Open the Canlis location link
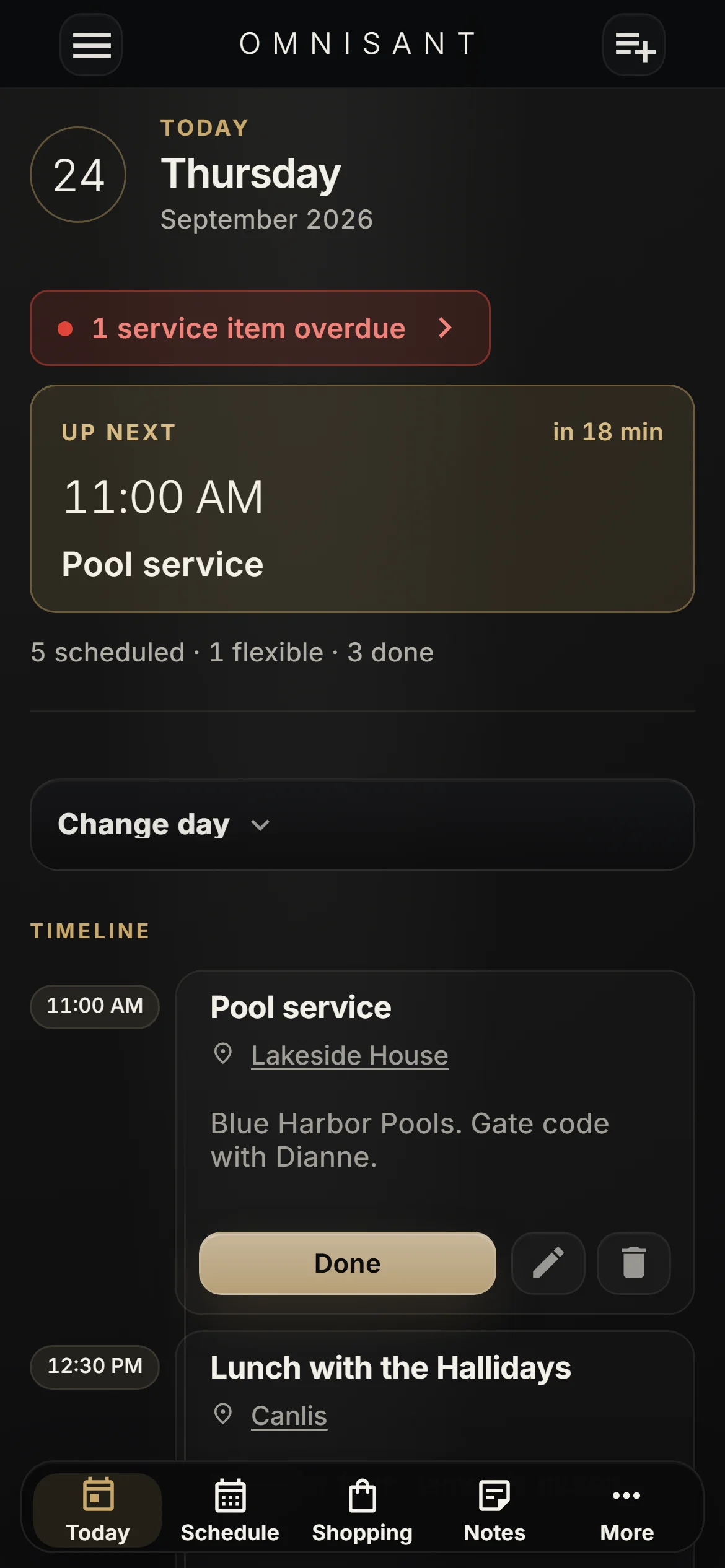The height and width of the screenshot is (1568, 725). click(x=289, y=1416)
